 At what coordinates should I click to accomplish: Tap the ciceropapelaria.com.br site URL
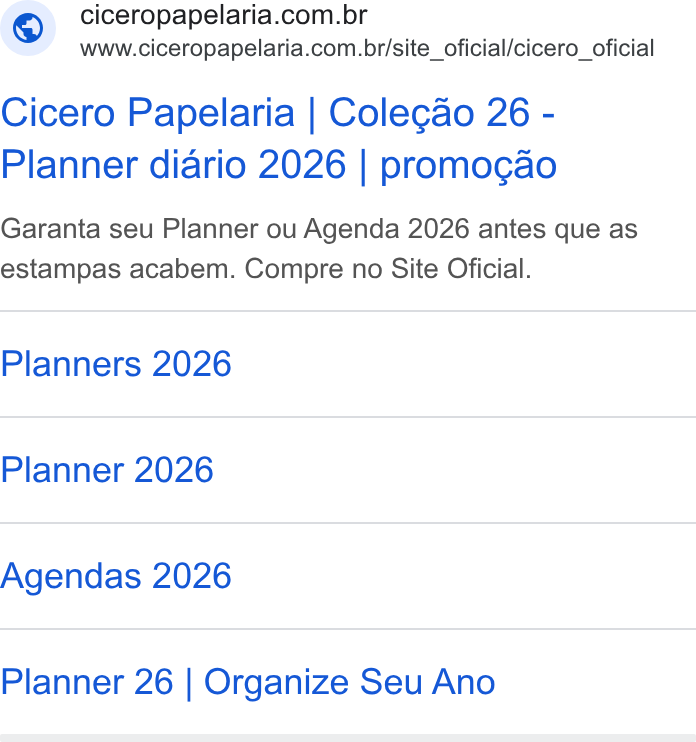pos(367,48)
